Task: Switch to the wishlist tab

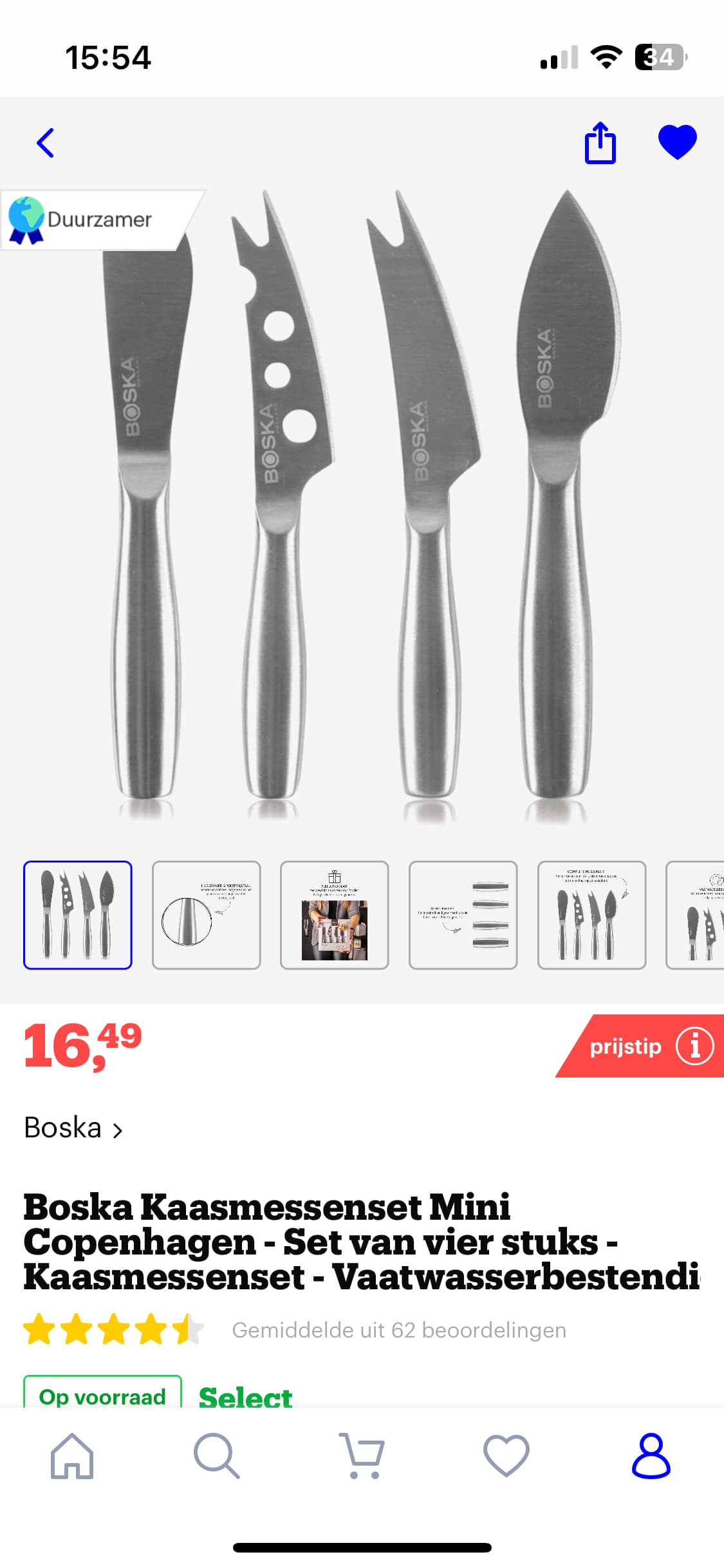Action: [x=506, y=1457]
